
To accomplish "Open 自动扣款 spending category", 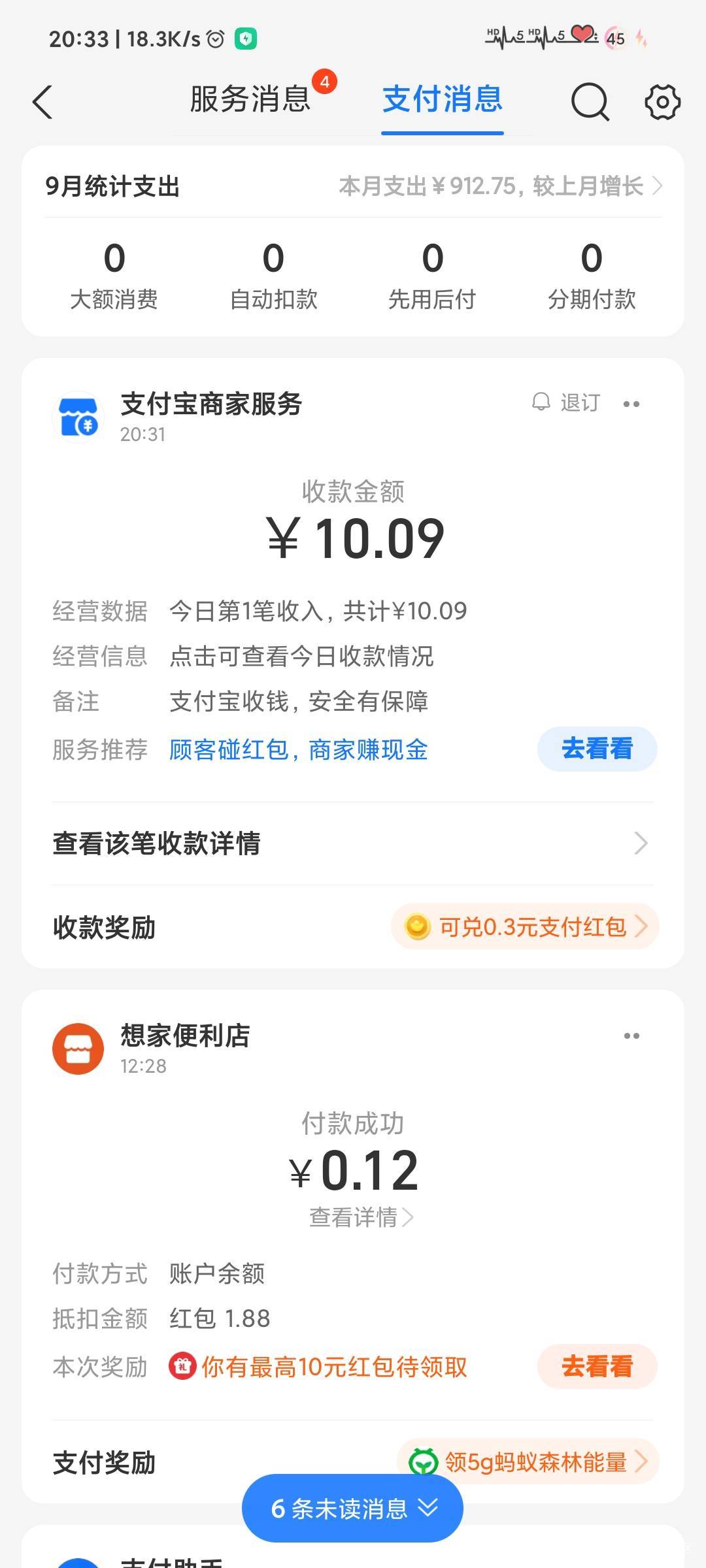I will 273,274.
